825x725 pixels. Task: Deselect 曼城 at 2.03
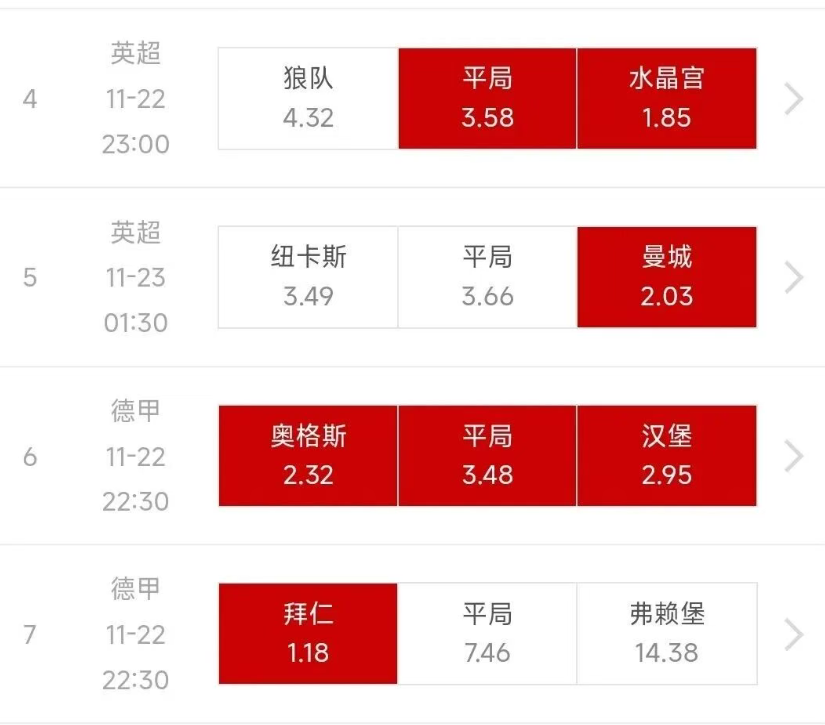[667, 277]
